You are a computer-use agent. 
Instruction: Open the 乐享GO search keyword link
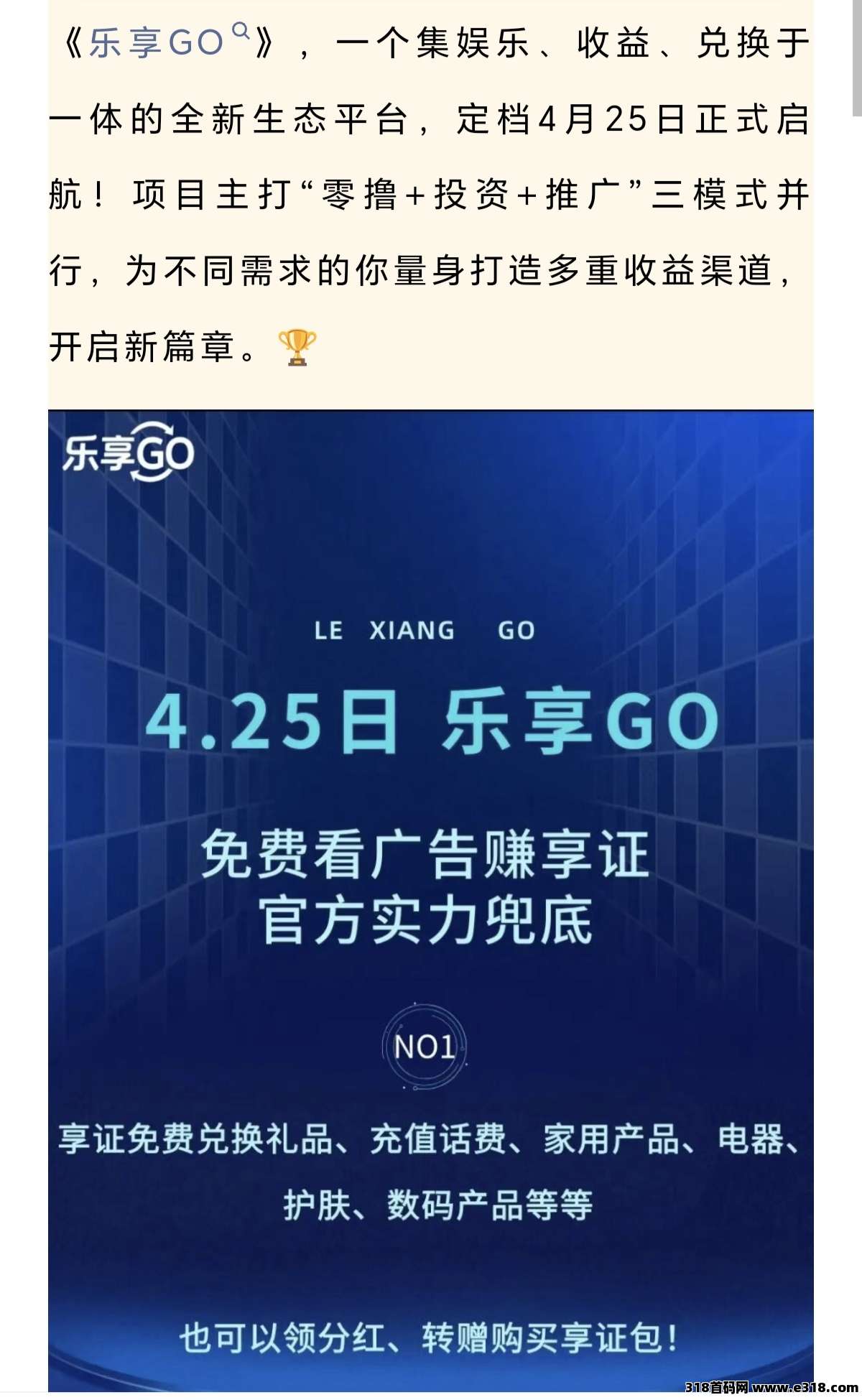[x=167, y=42]
